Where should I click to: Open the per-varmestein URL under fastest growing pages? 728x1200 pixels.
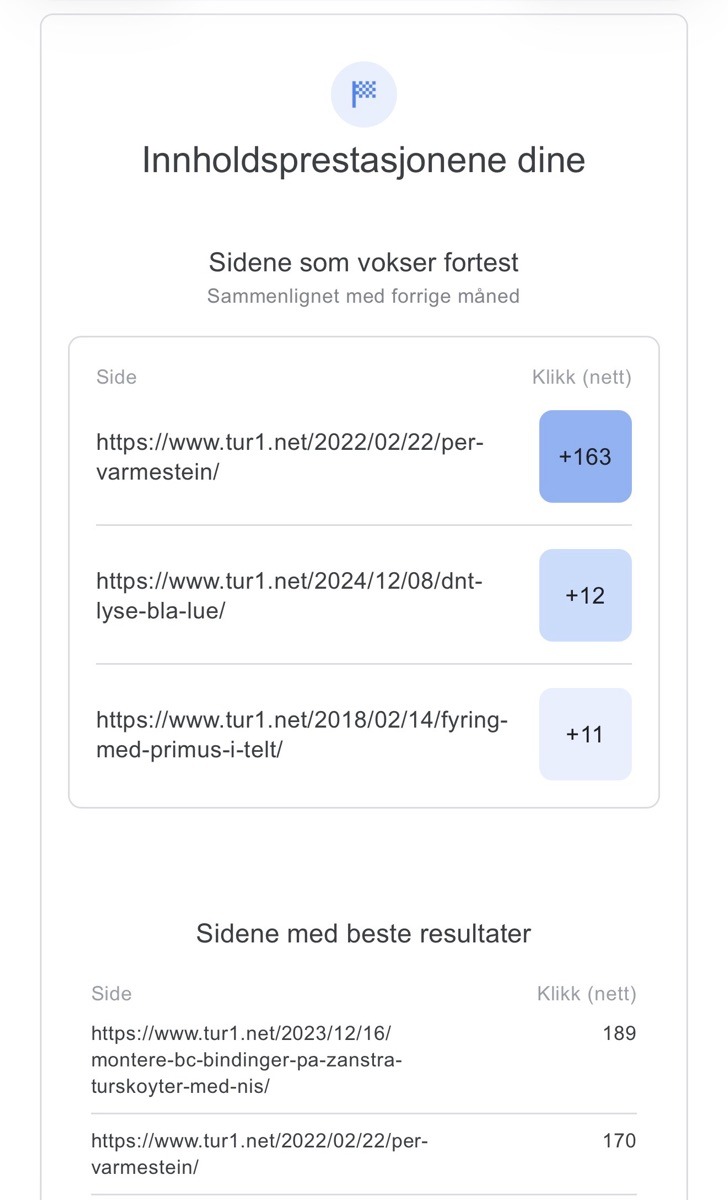(290, 456)
